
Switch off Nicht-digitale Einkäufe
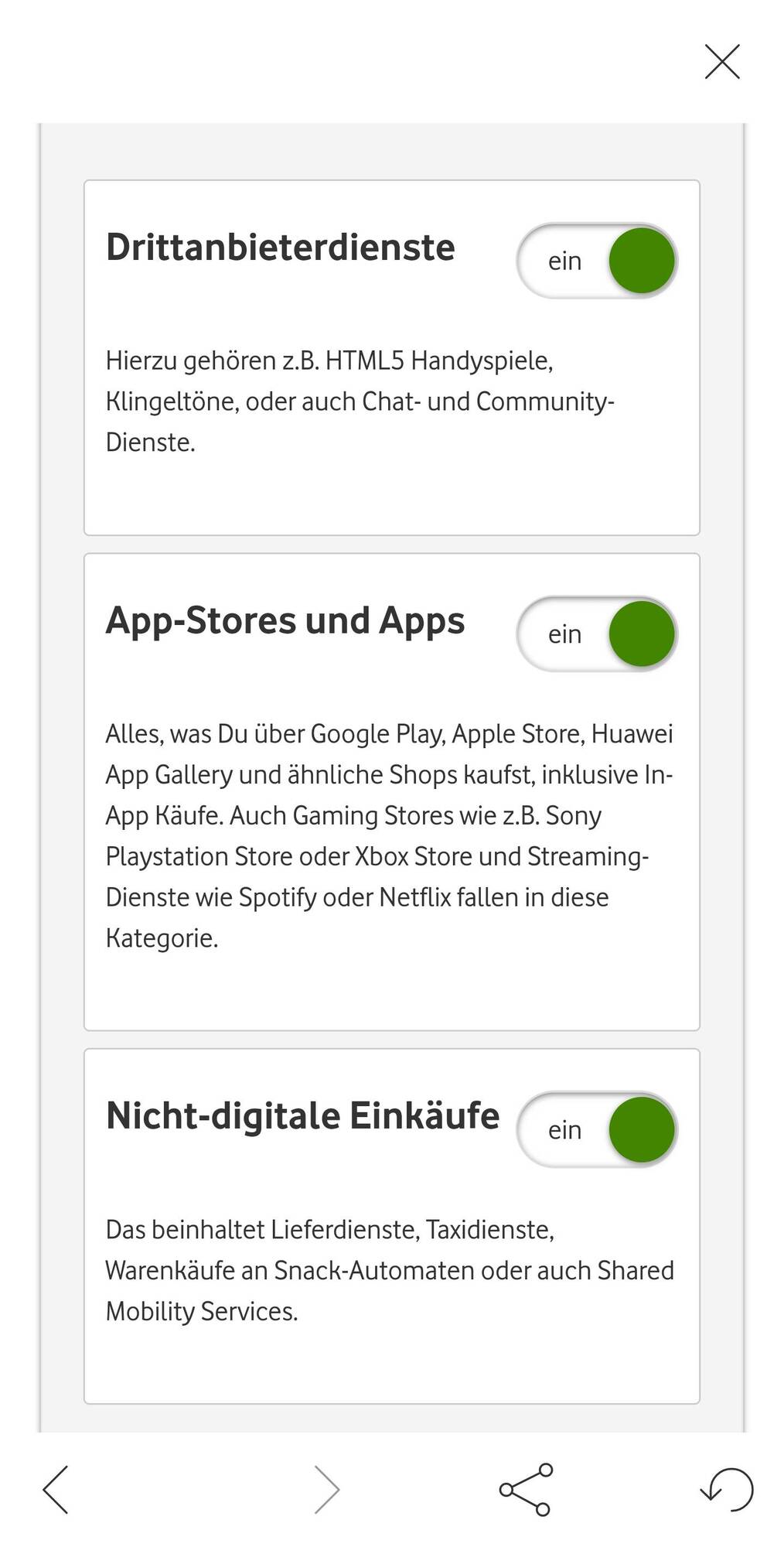coord(597,1130)
